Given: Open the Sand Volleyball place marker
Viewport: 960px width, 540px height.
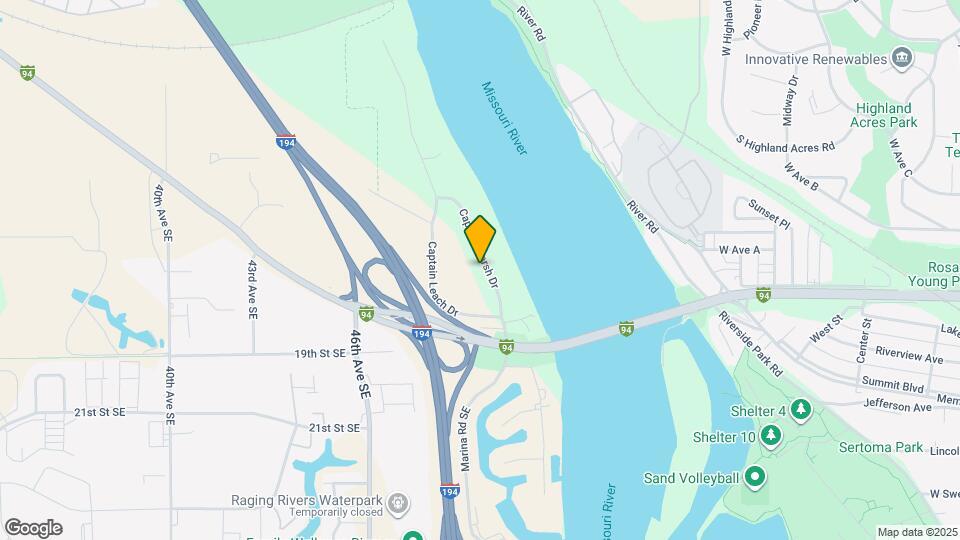Looking at the screenshot, I should pos(755,476).
